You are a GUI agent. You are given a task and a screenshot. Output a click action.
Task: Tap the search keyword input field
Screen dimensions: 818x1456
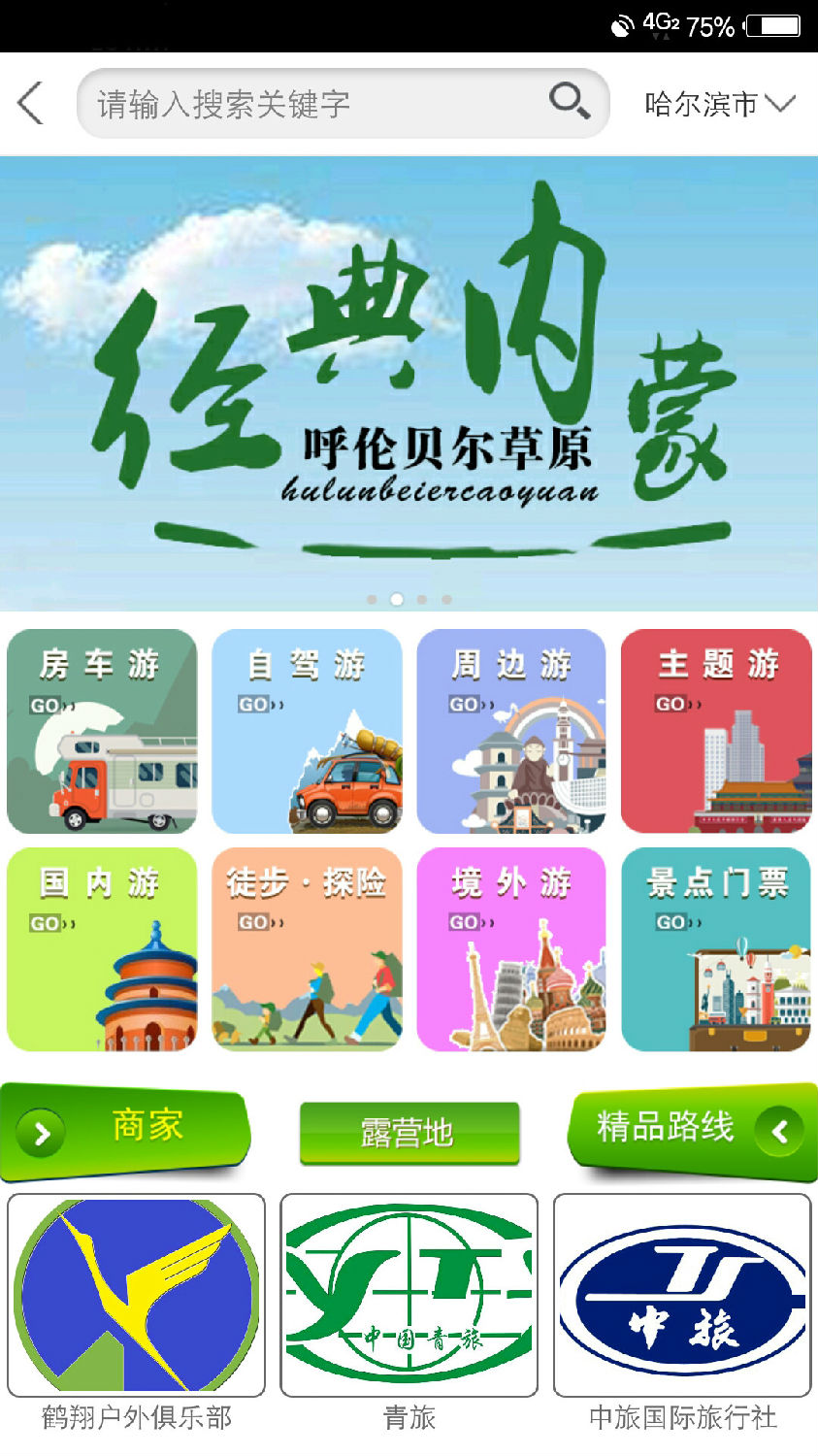point(311,103)
